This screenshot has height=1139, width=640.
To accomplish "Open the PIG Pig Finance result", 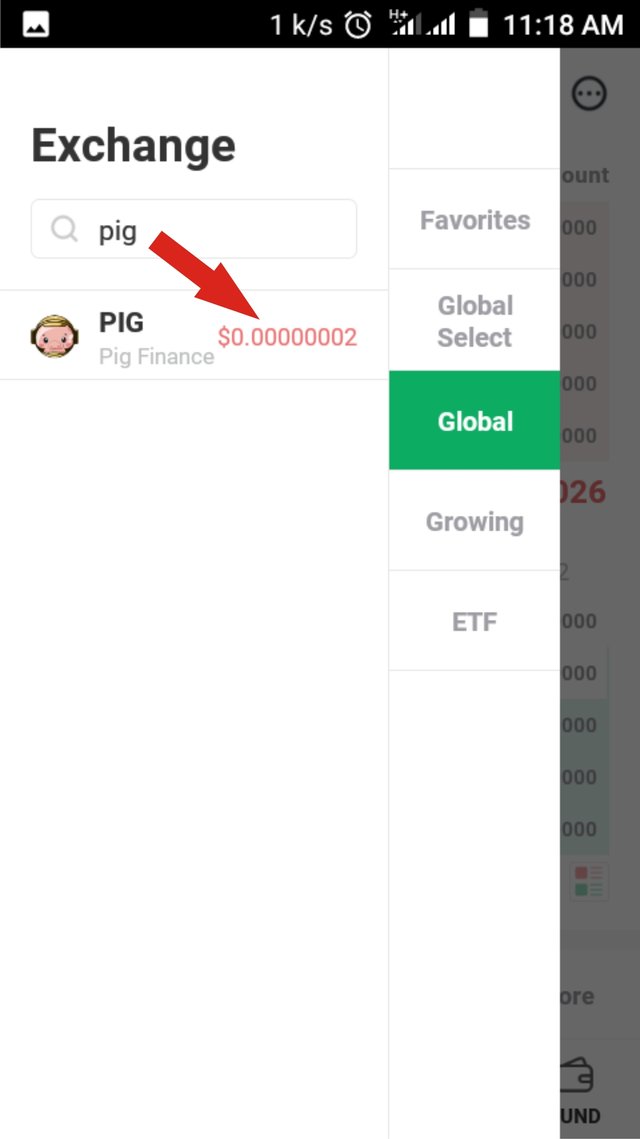I will point(193,337).
